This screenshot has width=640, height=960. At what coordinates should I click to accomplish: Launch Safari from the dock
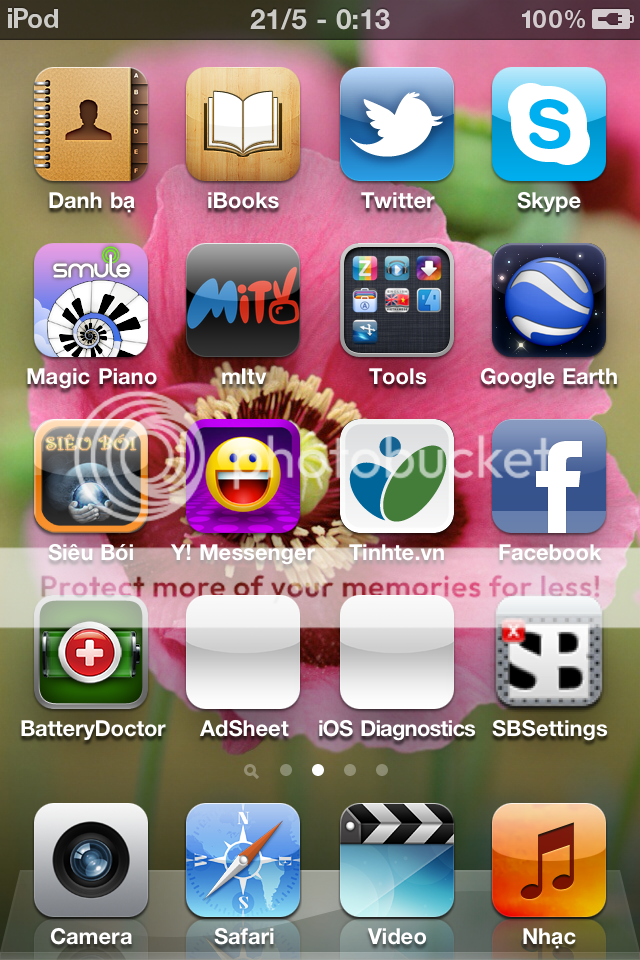[243, 860]
